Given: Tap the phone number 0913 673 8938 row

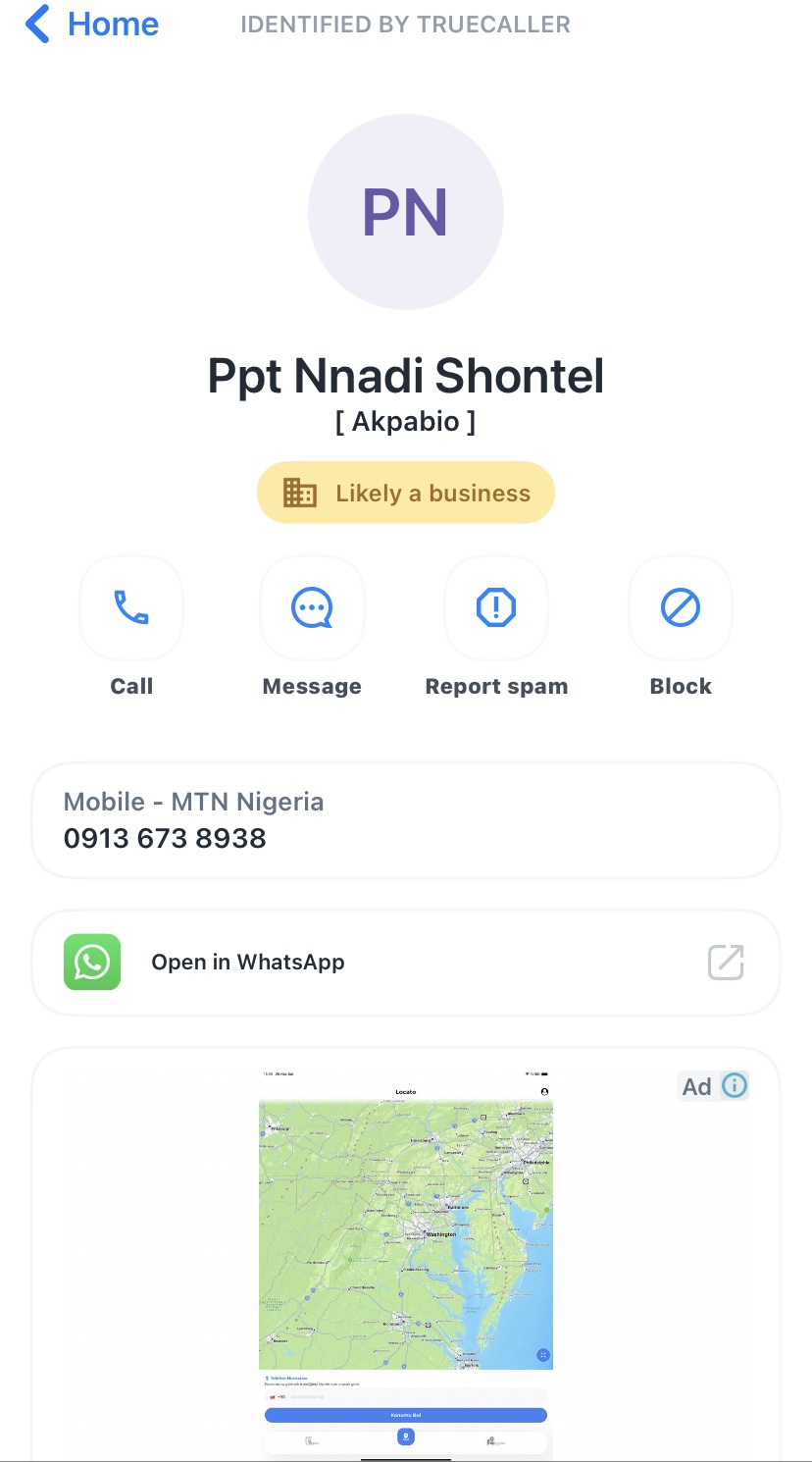Looking at the screenshot, I should point(406,820).
